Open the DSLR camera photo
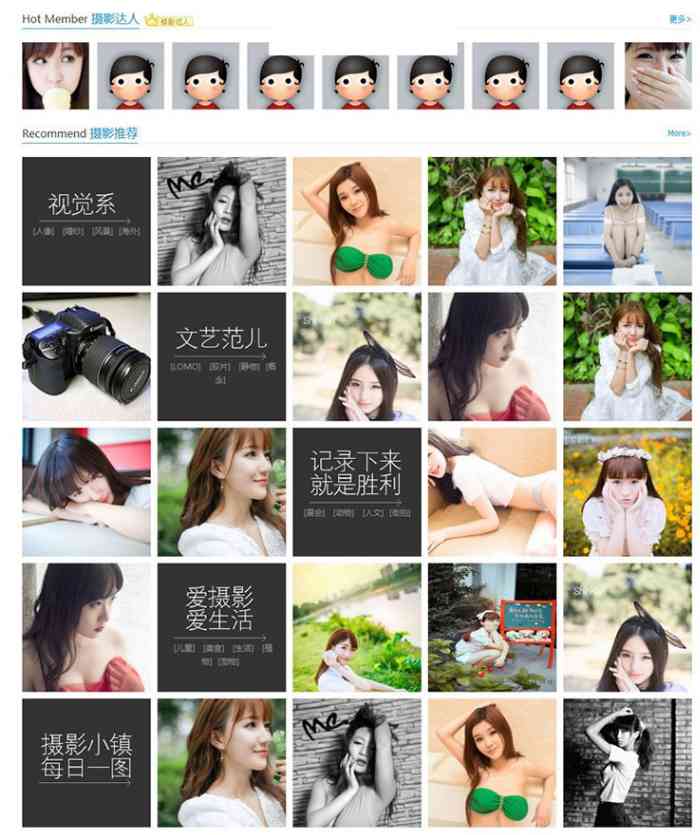 pyautogui.click(x=86, y=356)
